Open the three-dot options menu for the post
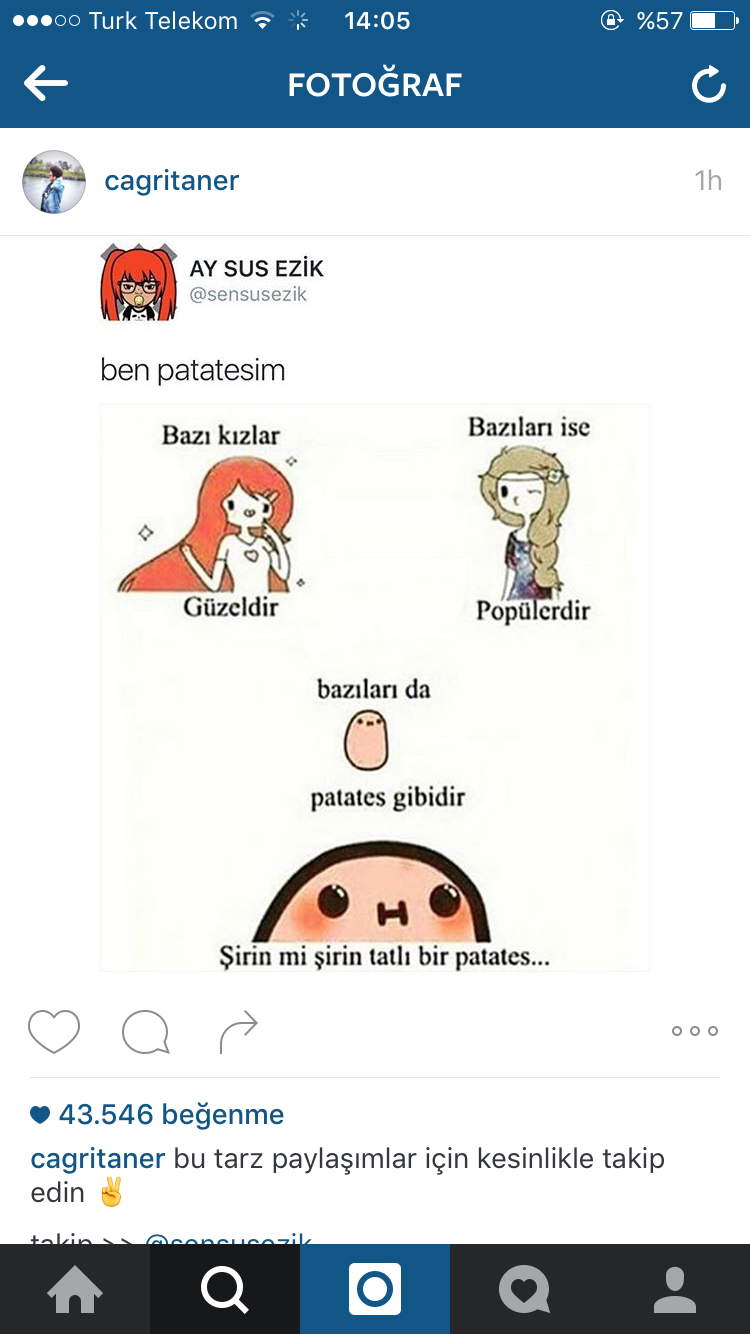The image size is (750, 1334). [694, 1031]
